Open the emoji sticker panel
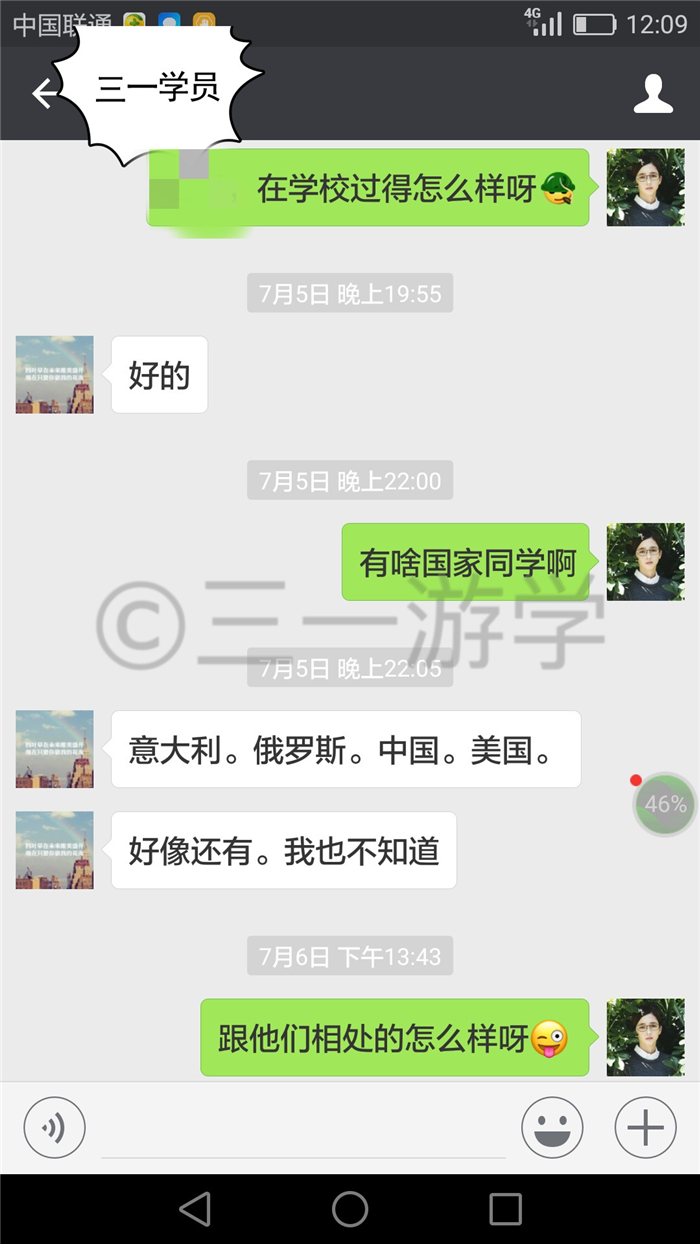This screenshot has height=1244, width=700. coord(552,1128)
